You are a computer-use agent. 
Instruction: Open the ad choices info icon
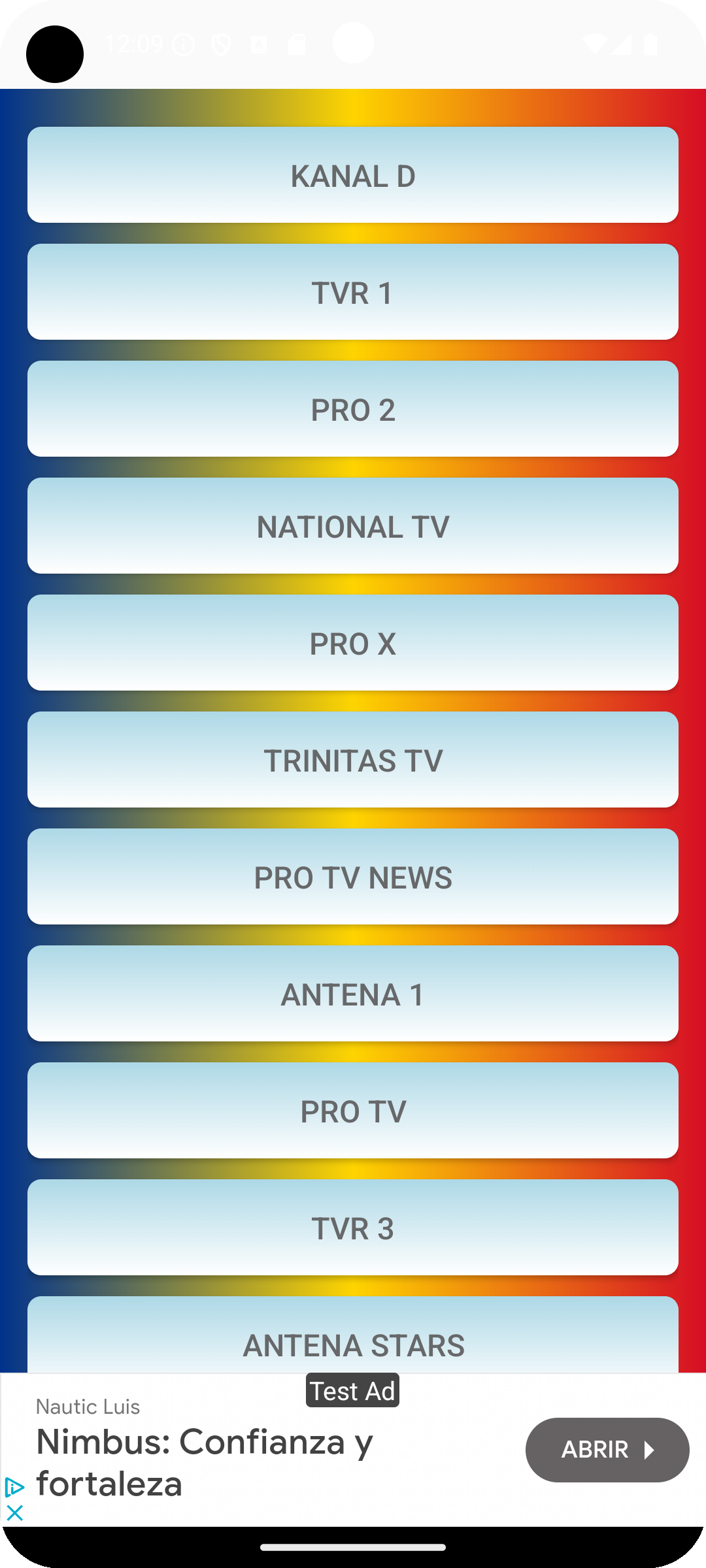point(14,1488)
